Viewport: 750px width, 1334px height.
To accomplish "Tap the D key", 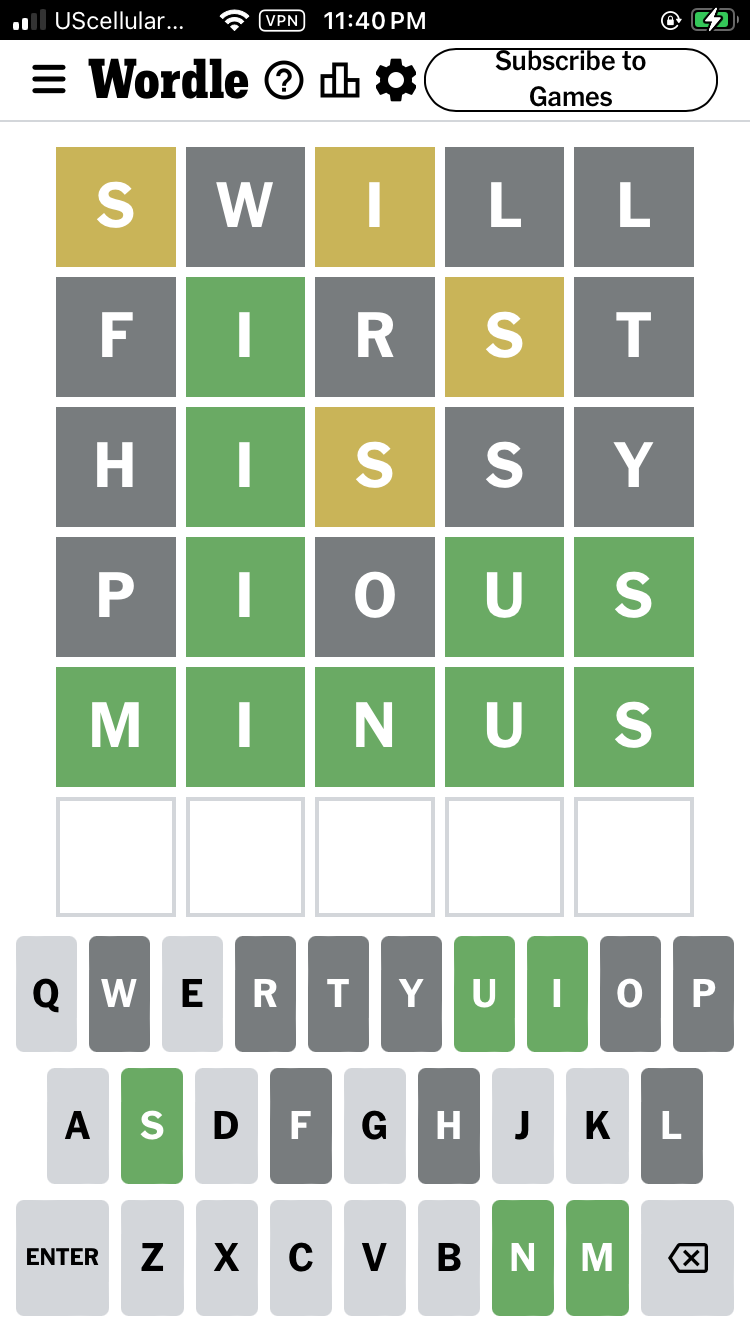I will 226,1126.
